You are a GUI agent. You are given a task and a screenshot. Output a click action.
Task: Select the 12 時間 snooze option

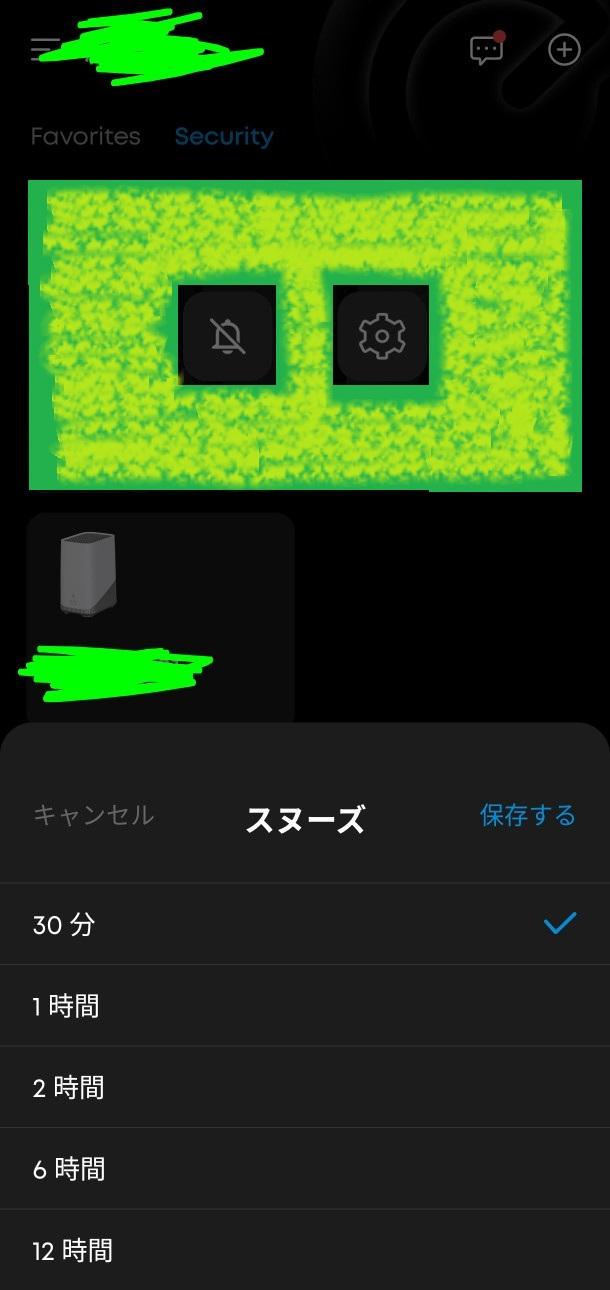(x=304, y=1250)
